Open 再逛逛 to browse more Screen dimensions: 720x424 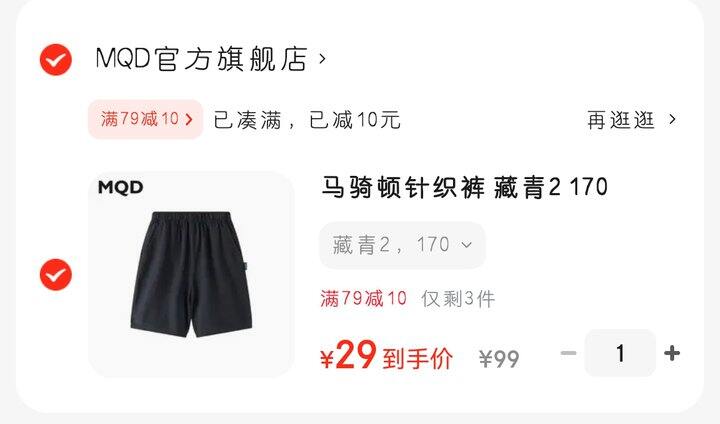coord(631,120)
